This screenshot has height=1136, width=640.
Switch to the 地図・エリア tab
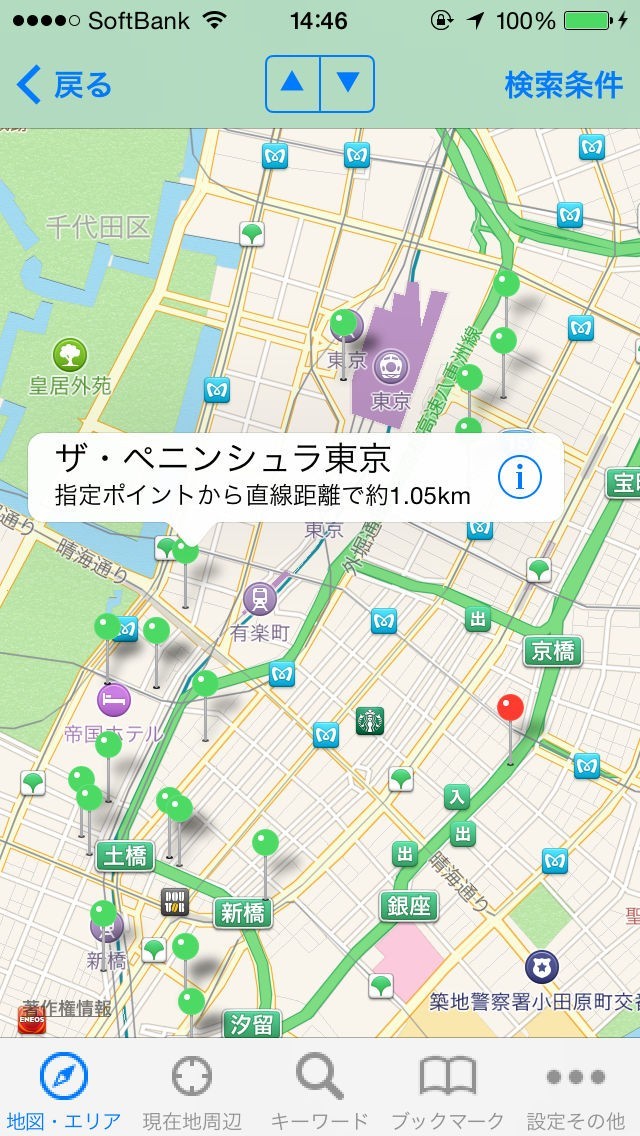[64, 1090]
